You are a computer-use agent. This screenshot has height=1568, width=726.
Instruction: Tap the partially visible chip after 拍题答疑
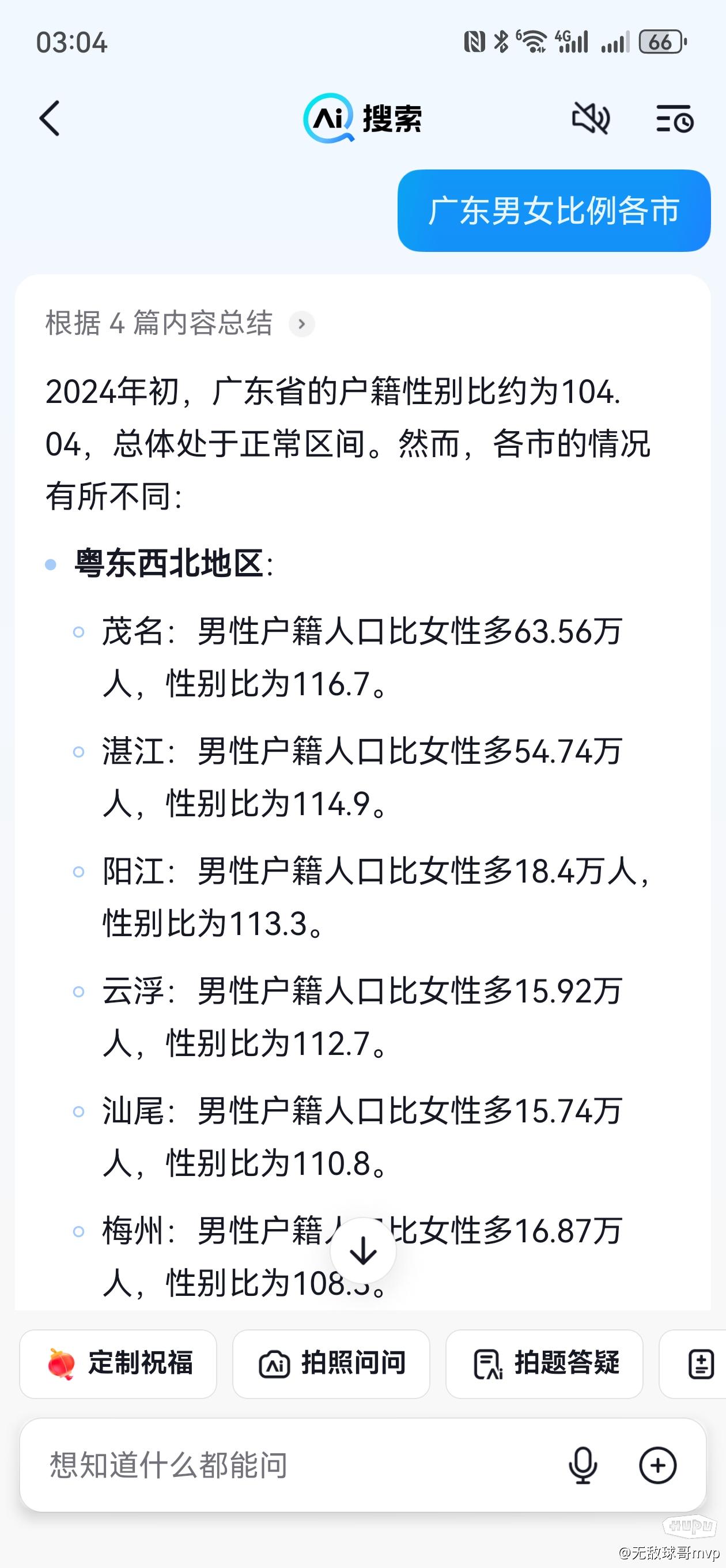[693, 1363]
